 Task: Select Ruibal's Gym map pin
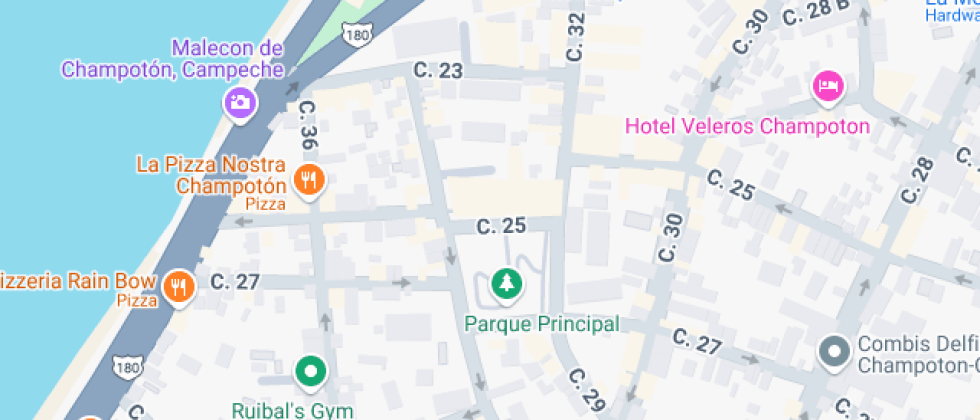(x=310, y=373)
